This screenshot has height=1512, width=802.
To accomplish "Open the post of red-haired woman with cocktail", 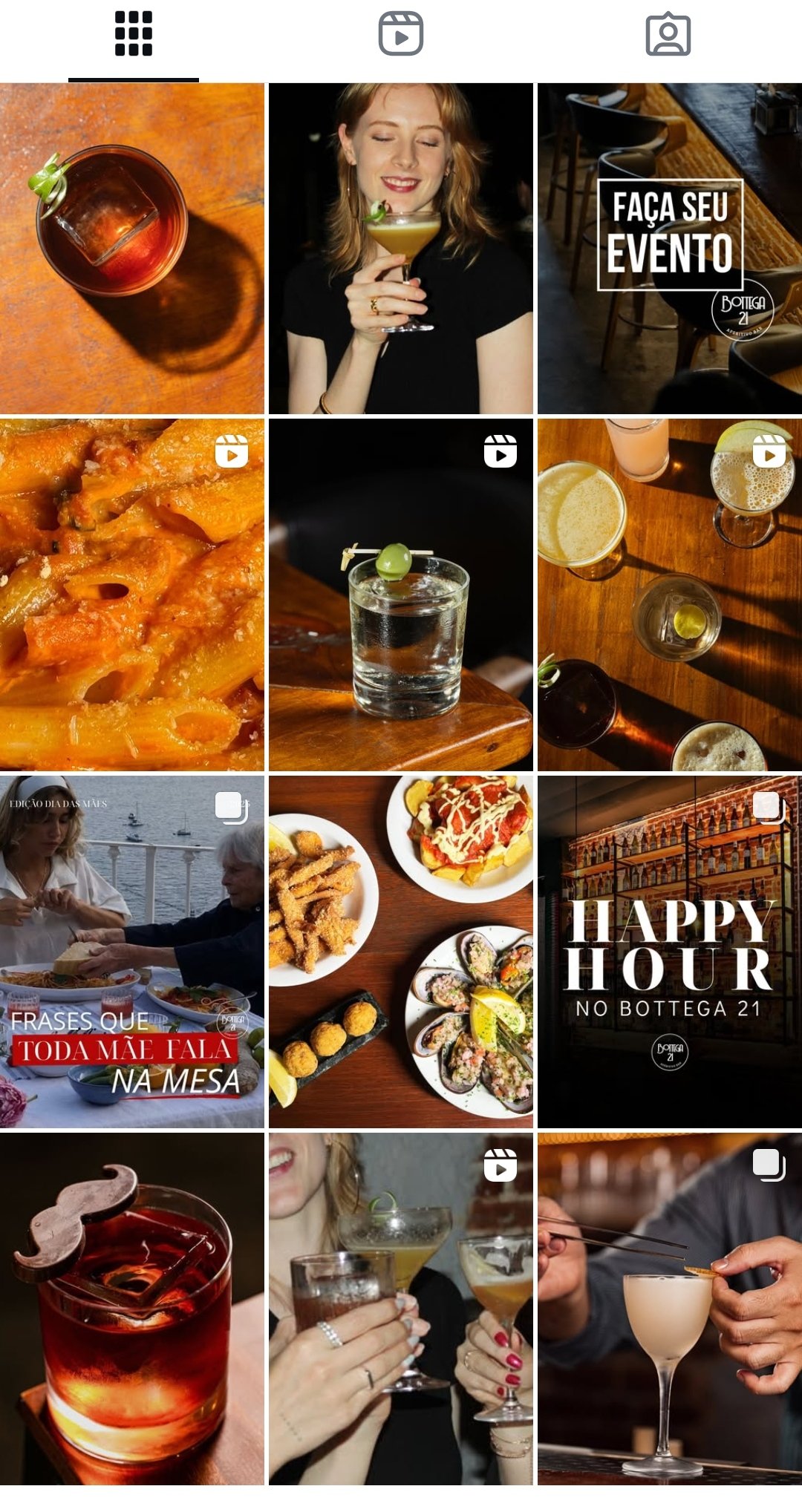I will tap(401, 249).
